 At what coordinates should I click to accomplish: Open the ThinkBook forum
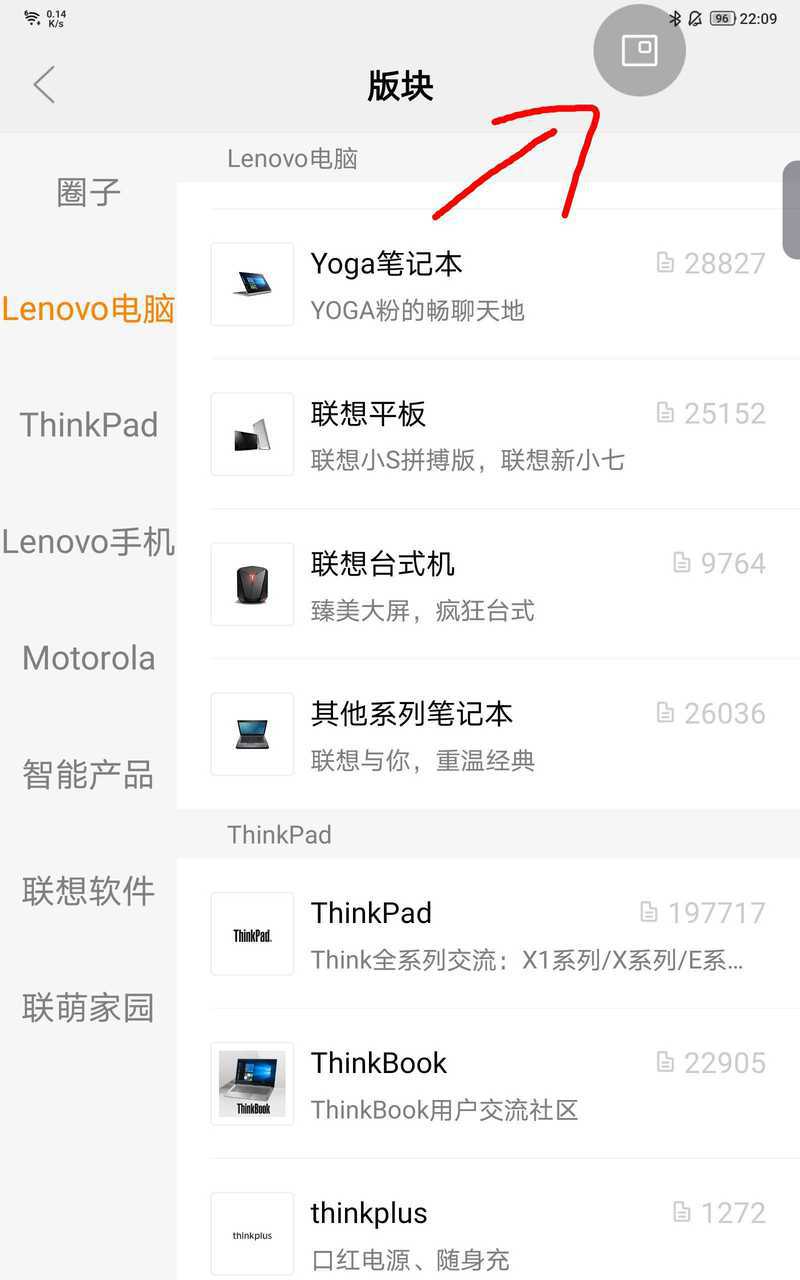click(x=488, y=1084)
